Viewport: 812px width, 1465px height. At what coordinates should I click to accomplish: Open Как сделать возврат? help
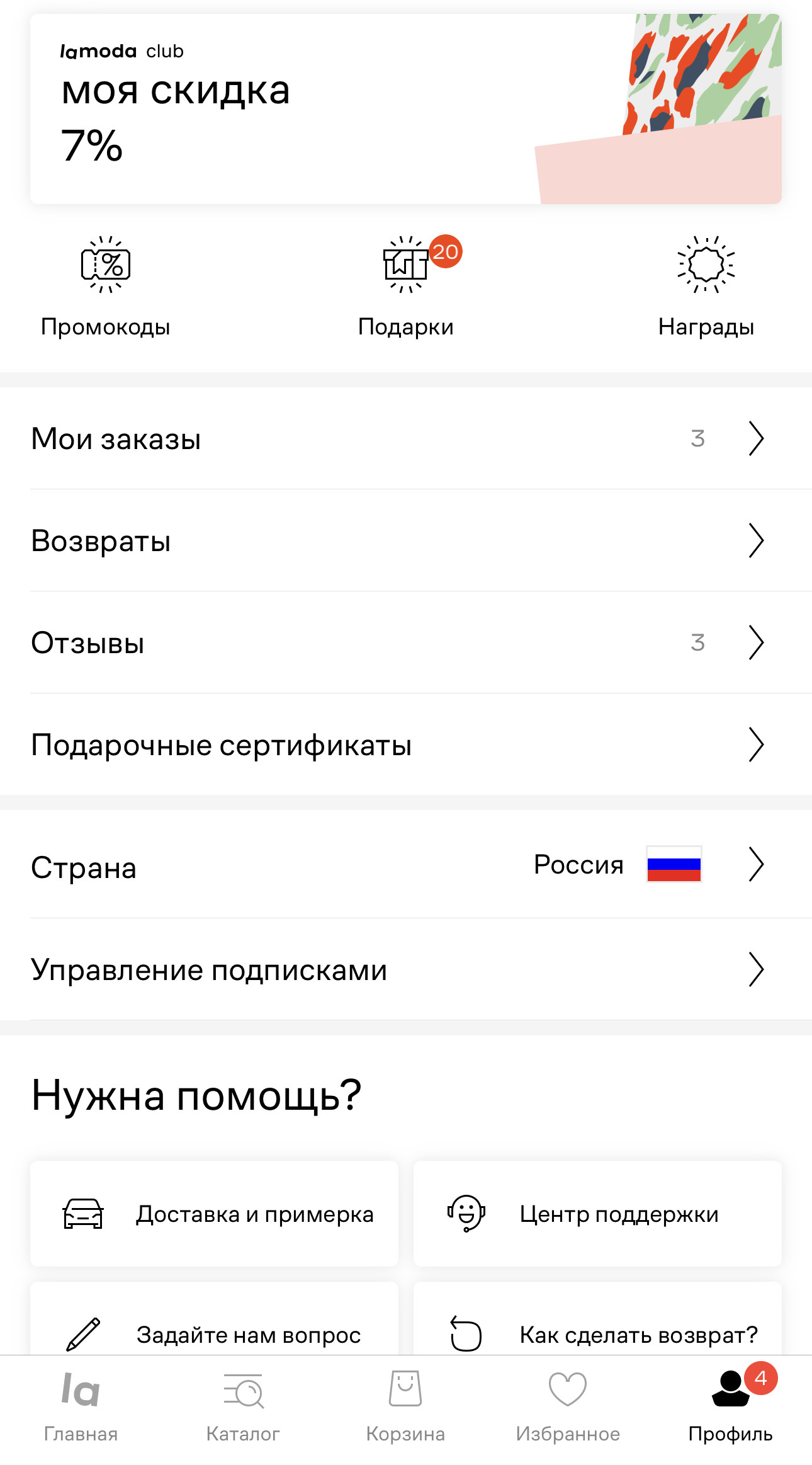597,1326
